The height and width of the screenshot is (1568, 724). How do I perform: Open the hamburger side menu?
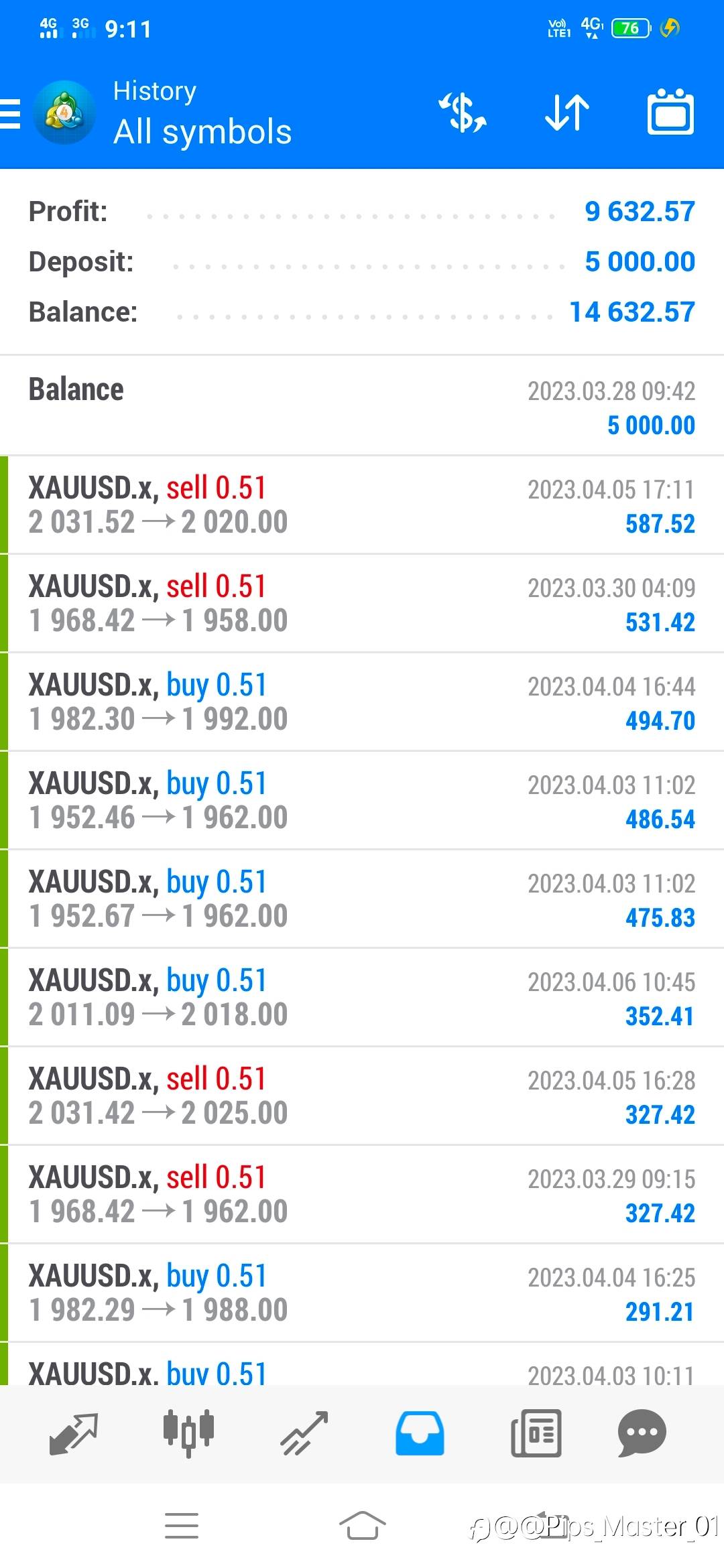[9, 113]
